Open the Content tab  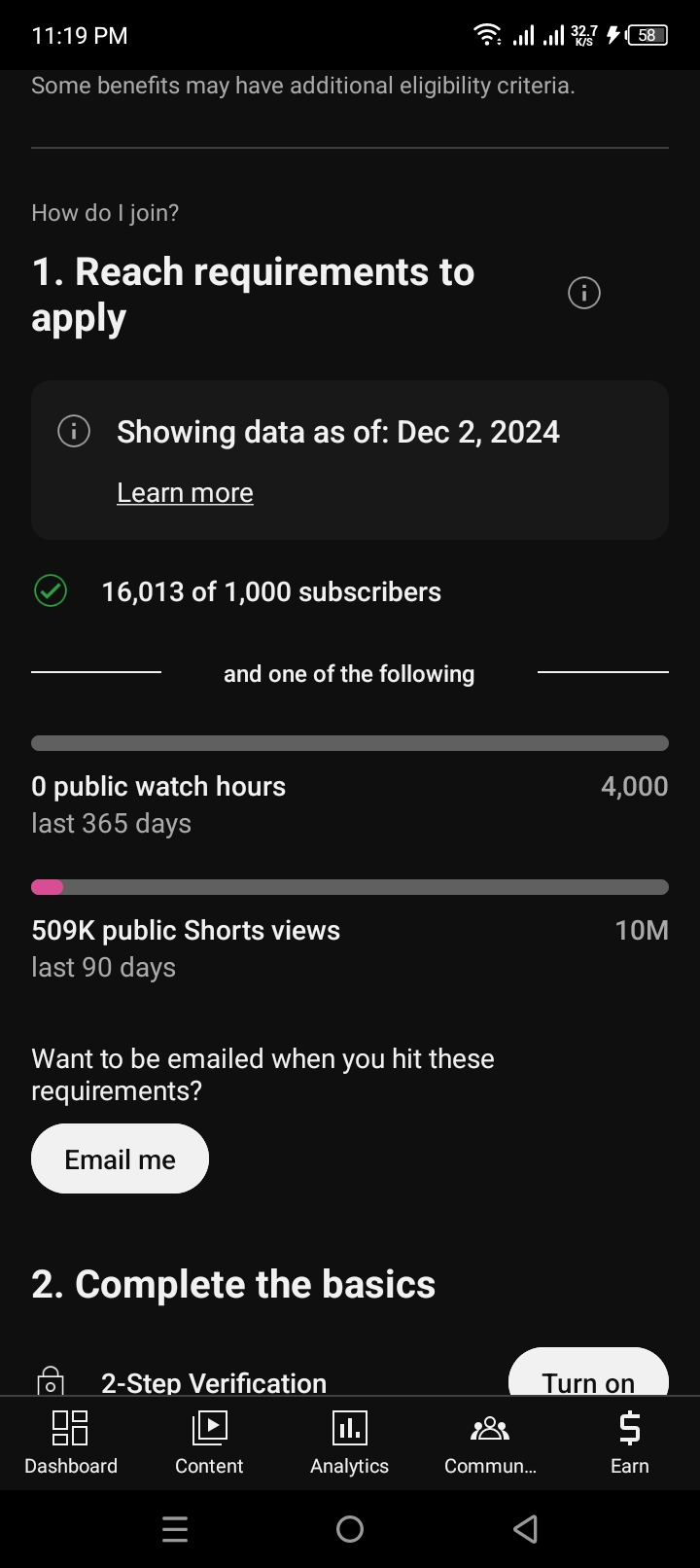click(209, 1443)
